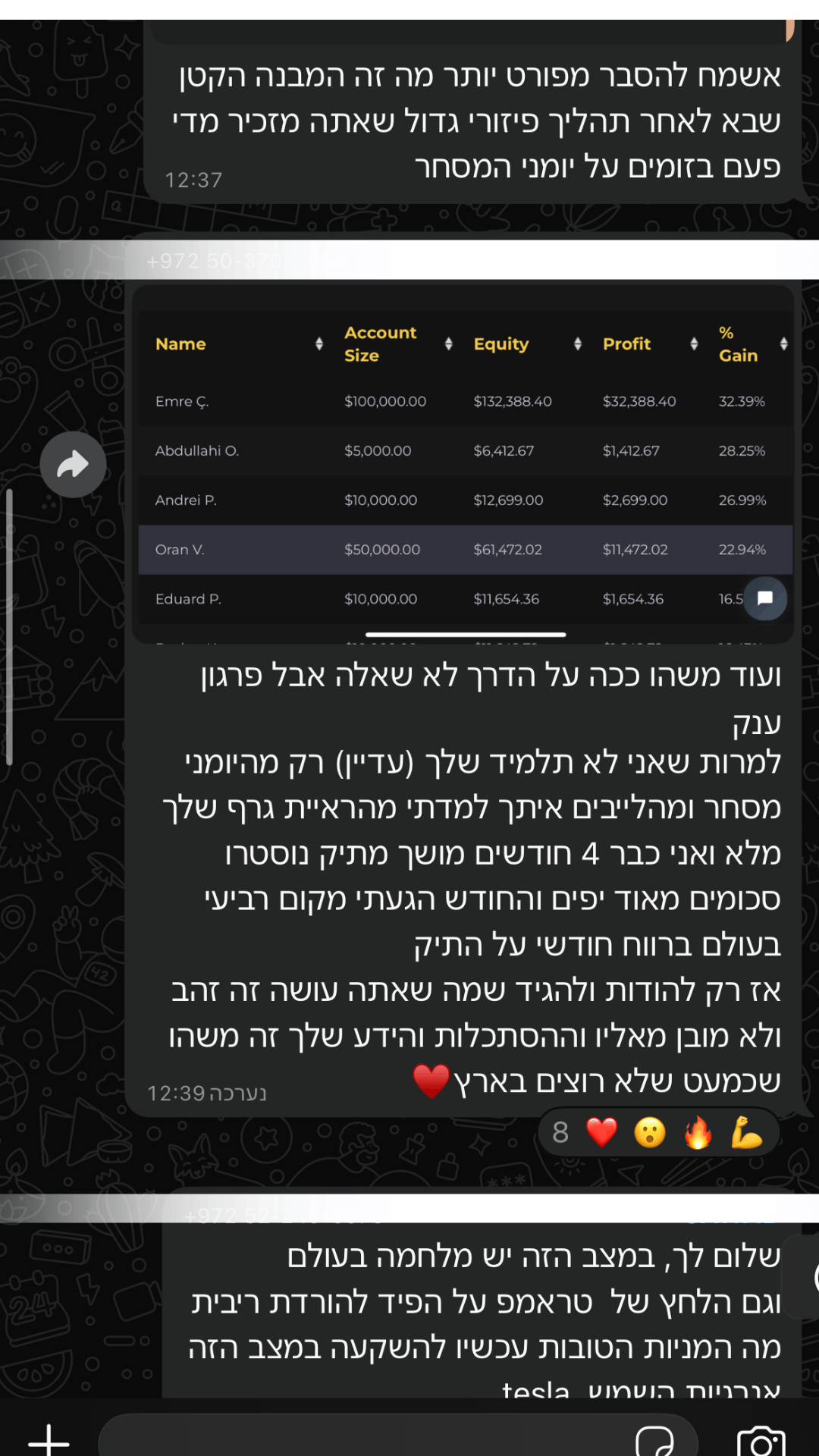Focus the message text field
819x1456 pixels.
[x=364, y=1437]
